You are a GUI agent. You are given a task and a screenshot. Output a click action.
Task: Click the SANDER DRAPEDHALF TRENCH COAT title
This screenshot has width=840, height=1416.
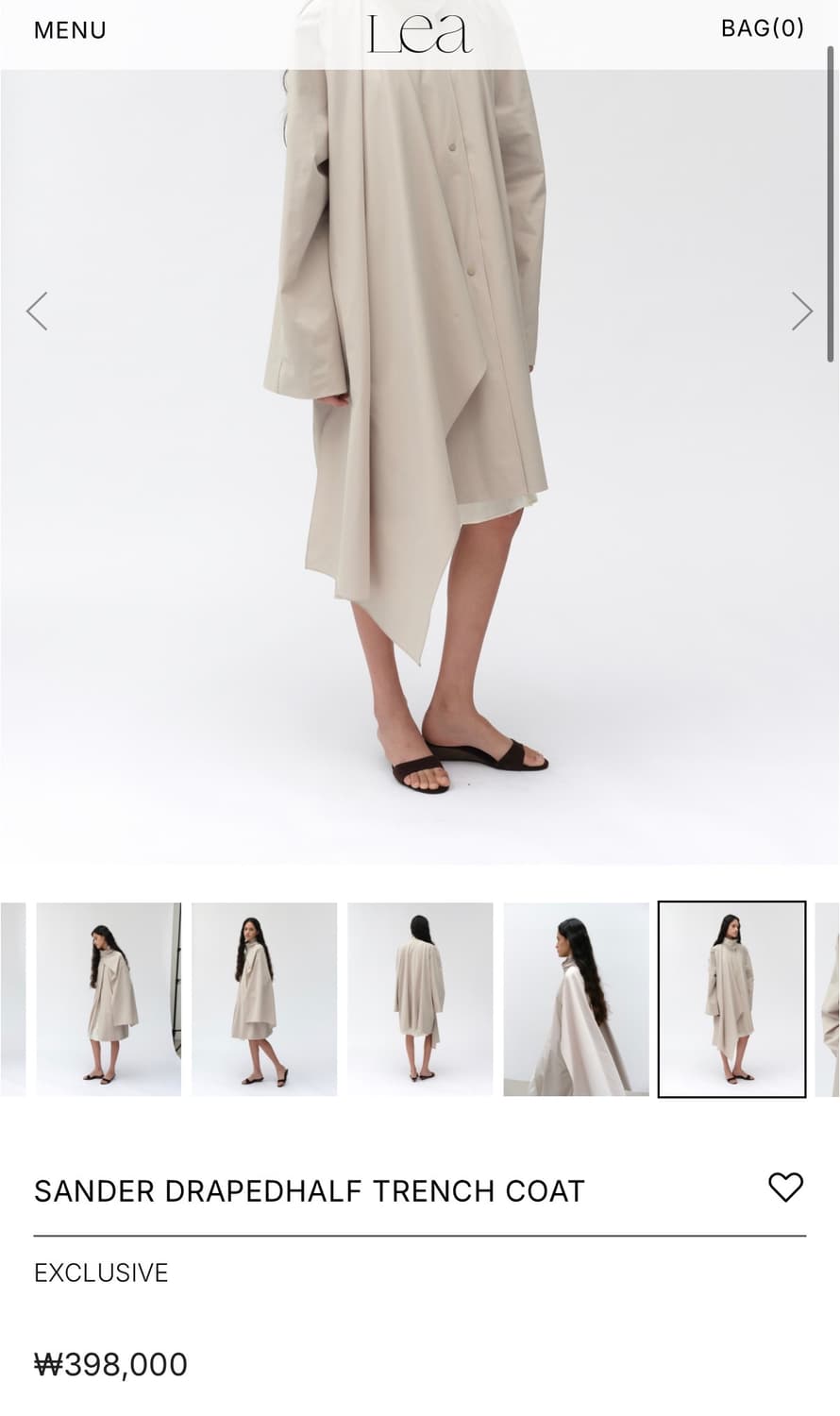[308, 1190]
